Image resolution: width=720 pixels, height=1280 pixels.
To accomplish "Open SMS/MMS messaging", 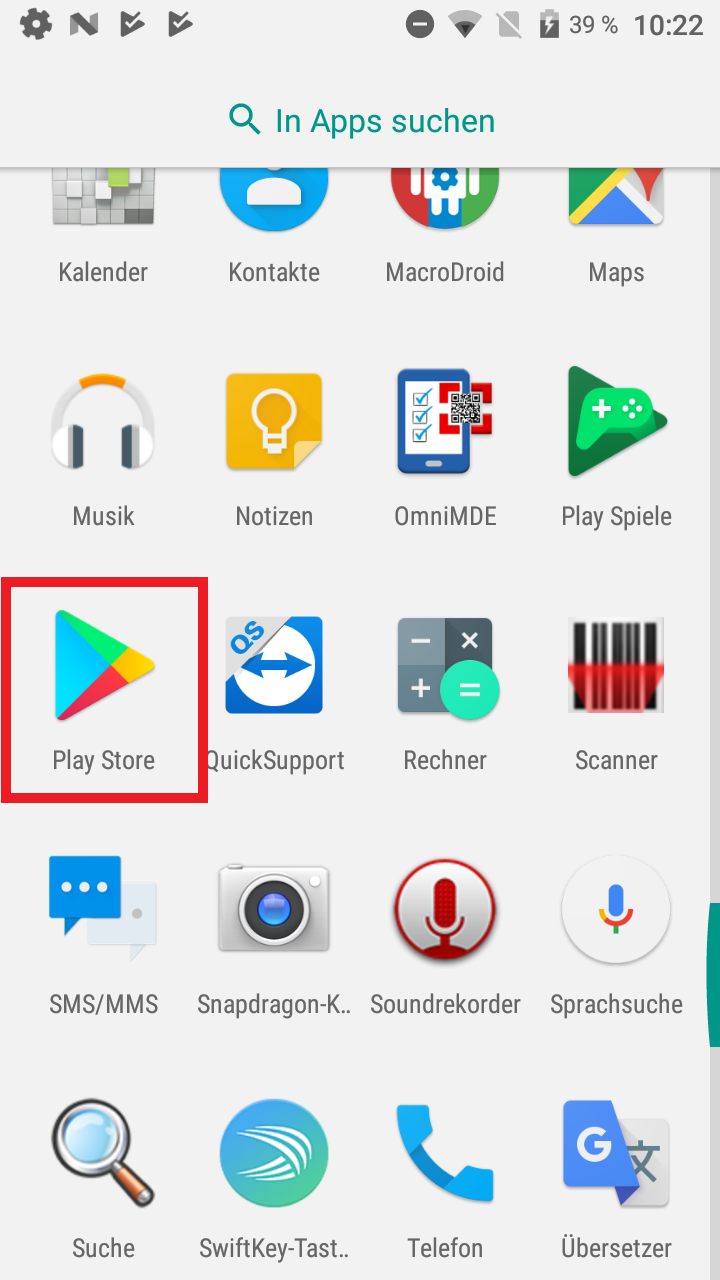I will (103, 936).
